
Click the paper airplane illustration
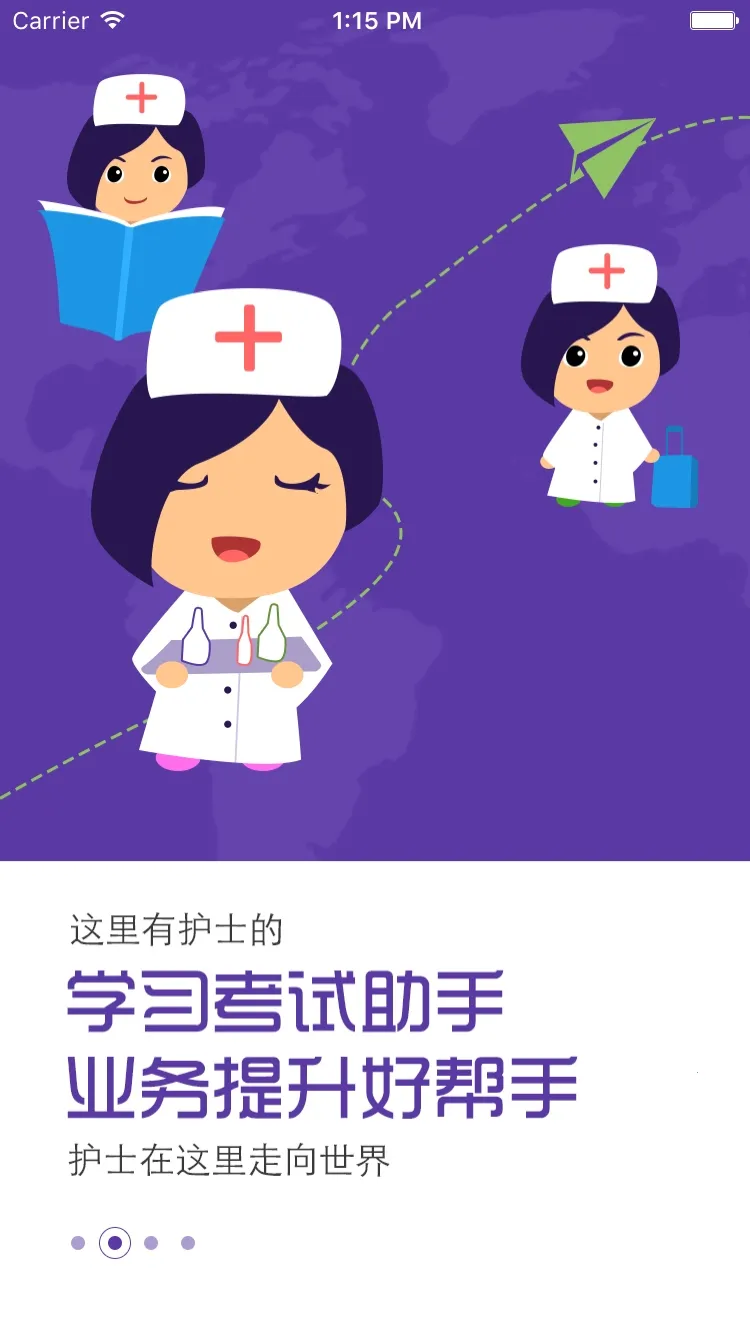tap(605, 155)
